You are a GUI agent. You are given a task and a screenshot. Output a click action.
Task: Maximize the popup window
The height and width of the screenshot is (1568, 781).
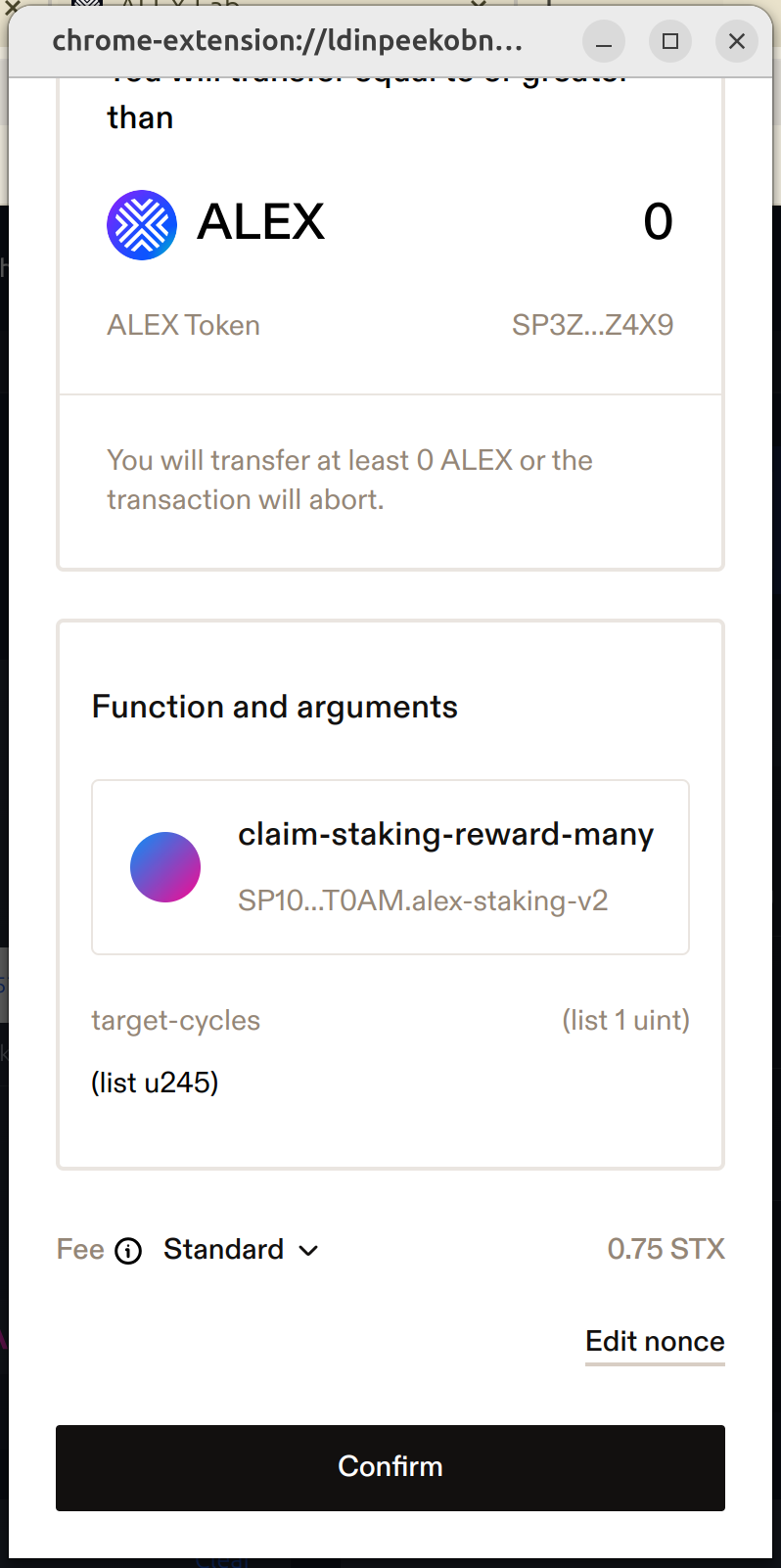pos(670,41)
